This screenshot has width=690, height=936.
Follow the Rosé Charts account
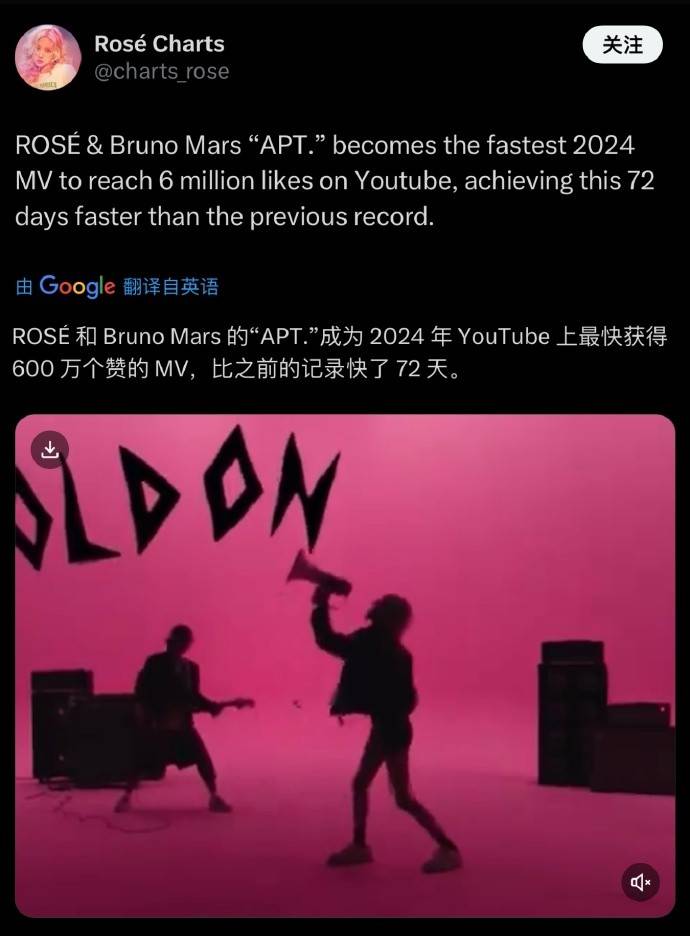(622, 45)
